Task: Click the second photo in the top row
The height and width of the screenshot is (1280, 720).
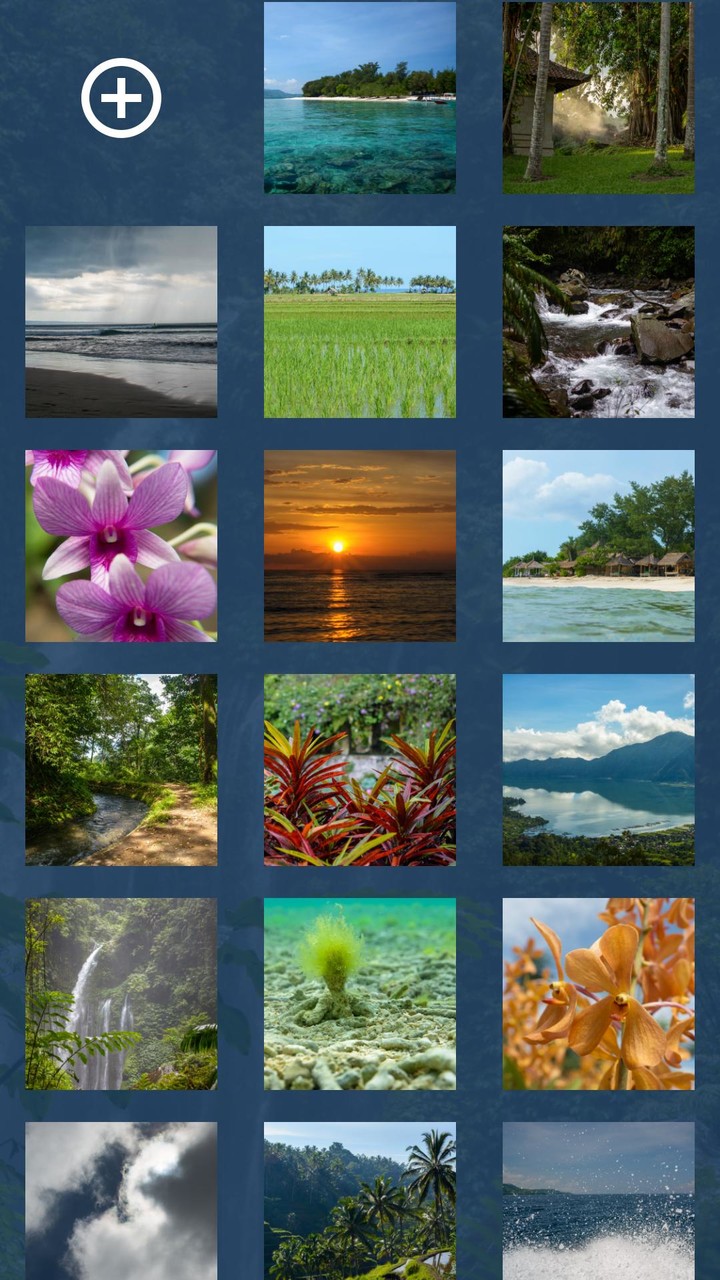Action: coord(359,97)
